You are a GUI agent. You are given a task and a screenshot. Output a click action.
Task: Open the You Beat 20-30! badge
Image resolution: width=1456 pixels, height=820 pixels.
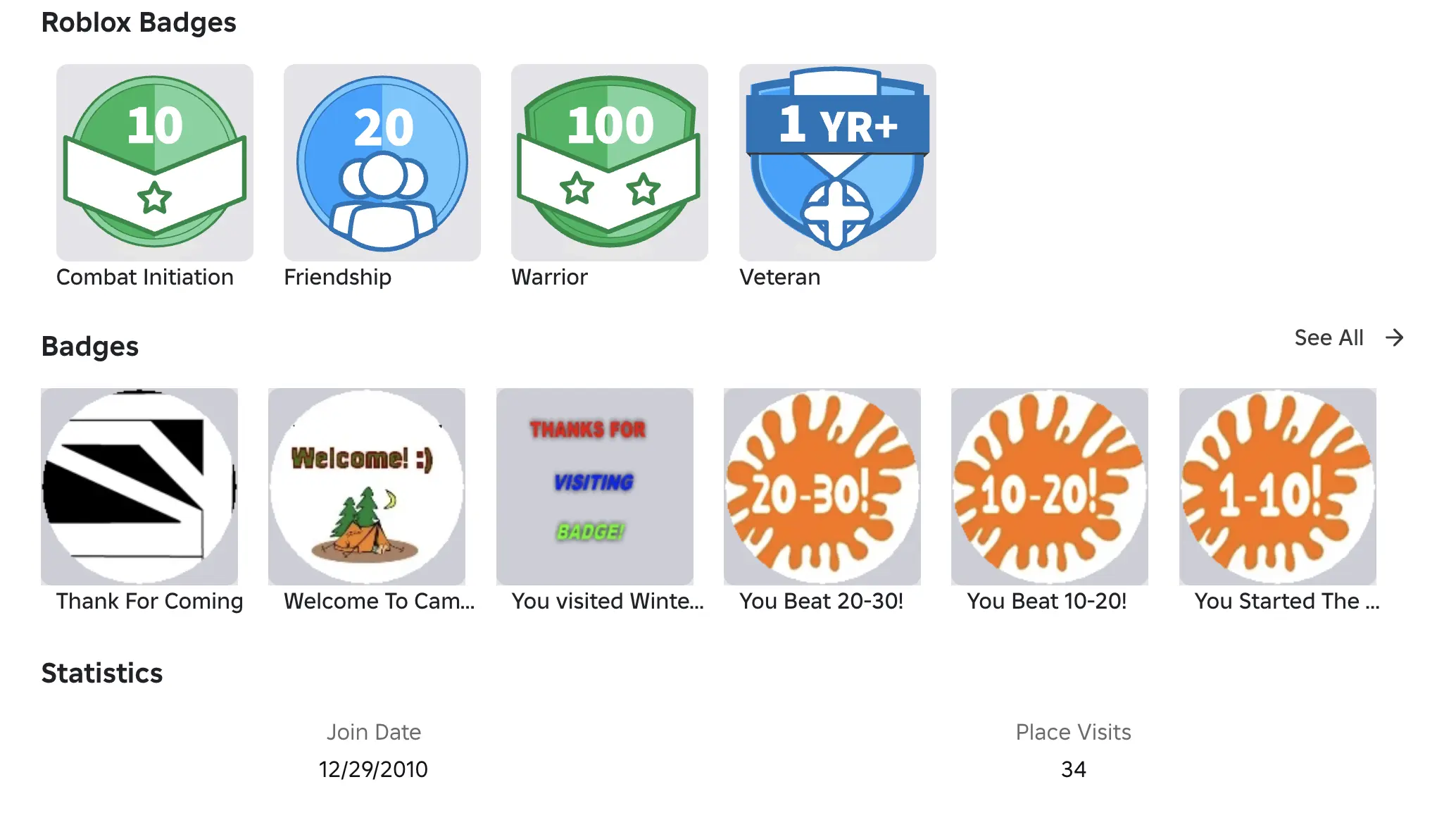(822, 487)
